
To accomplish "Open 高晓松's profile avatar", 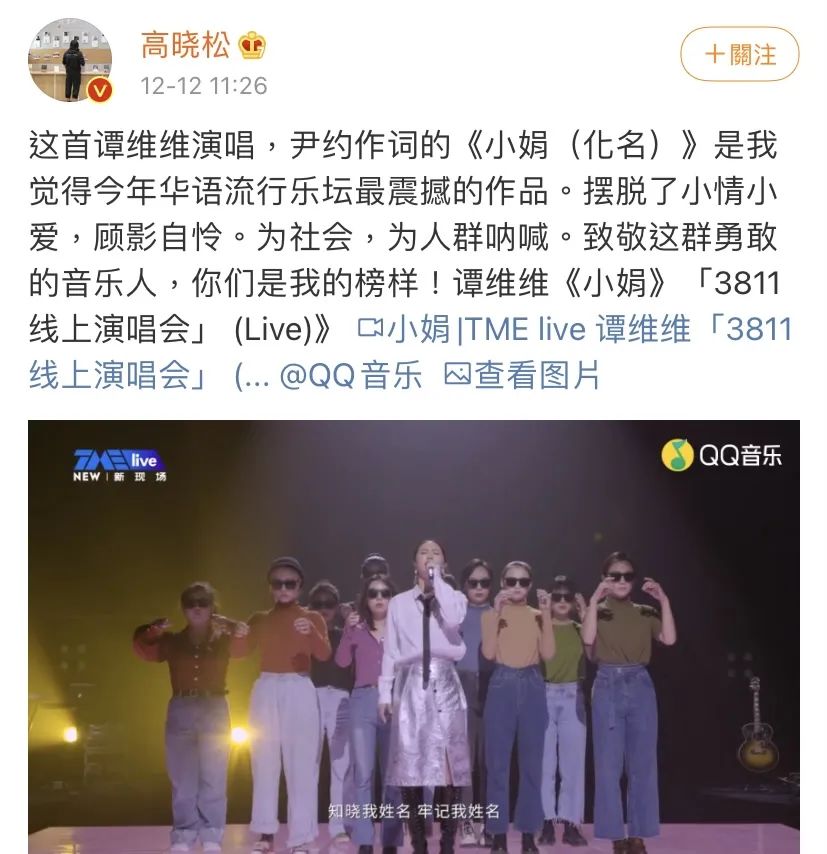I will [70, 60].
